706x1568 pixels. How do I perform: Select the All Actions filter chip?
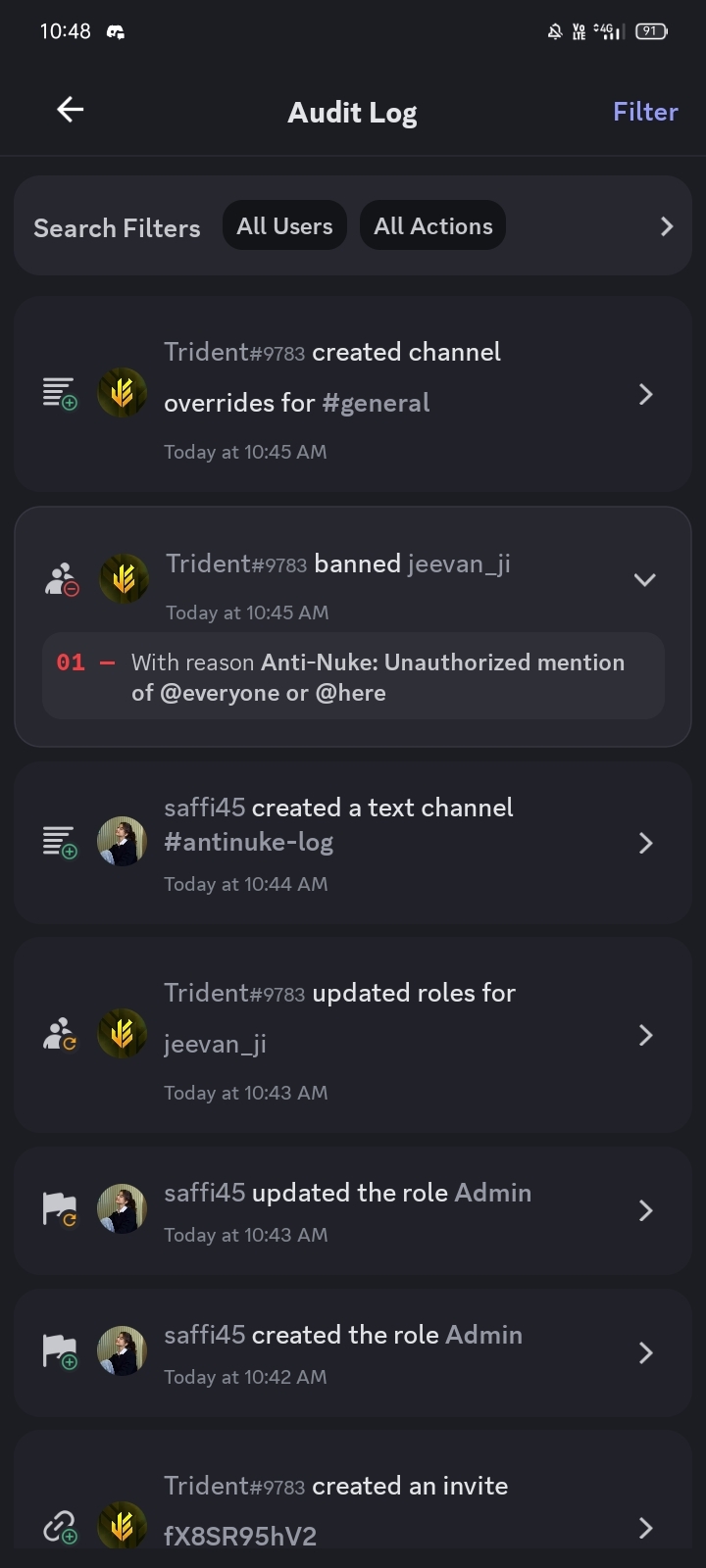(x=432, y=226)
